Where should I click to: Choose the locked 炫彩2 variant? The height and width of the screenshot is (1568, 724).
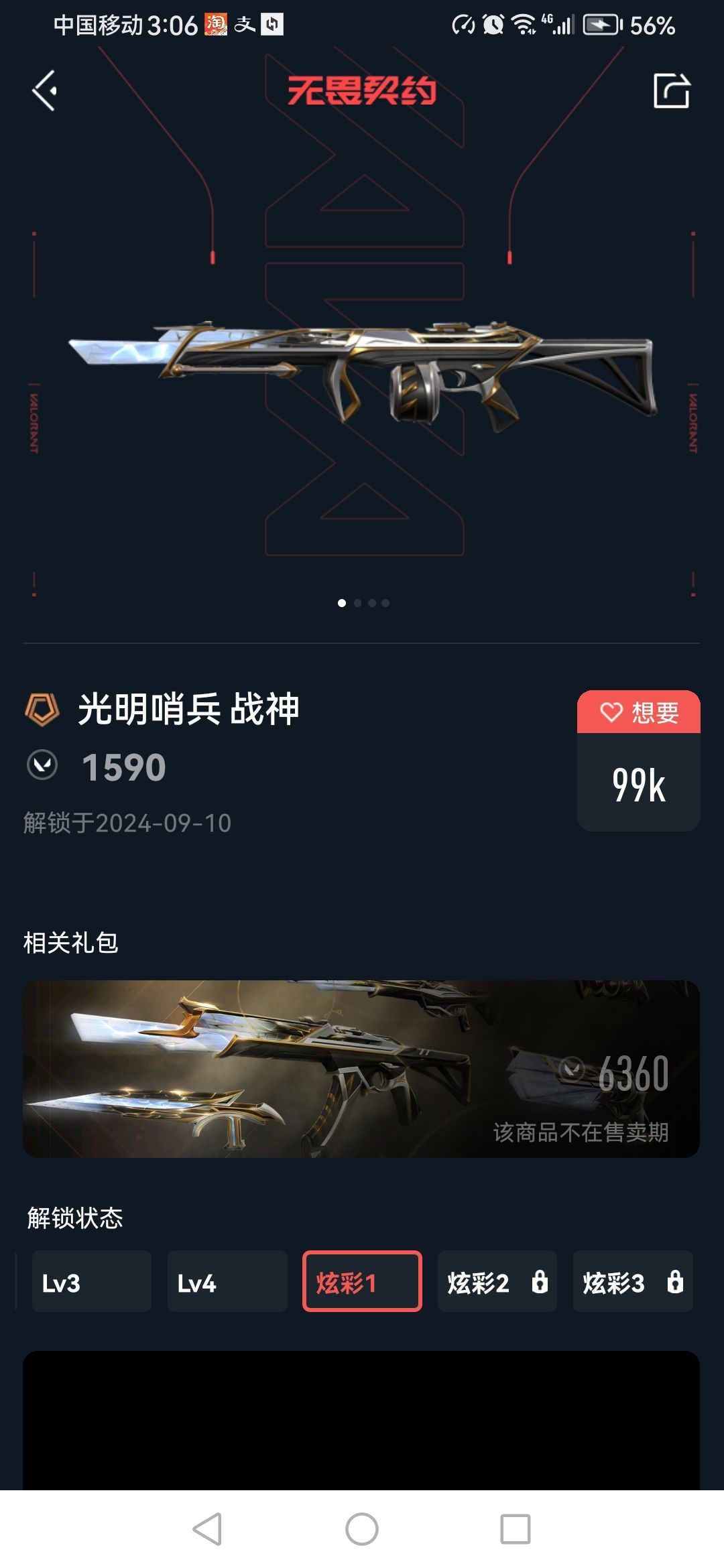point(497,1281)
